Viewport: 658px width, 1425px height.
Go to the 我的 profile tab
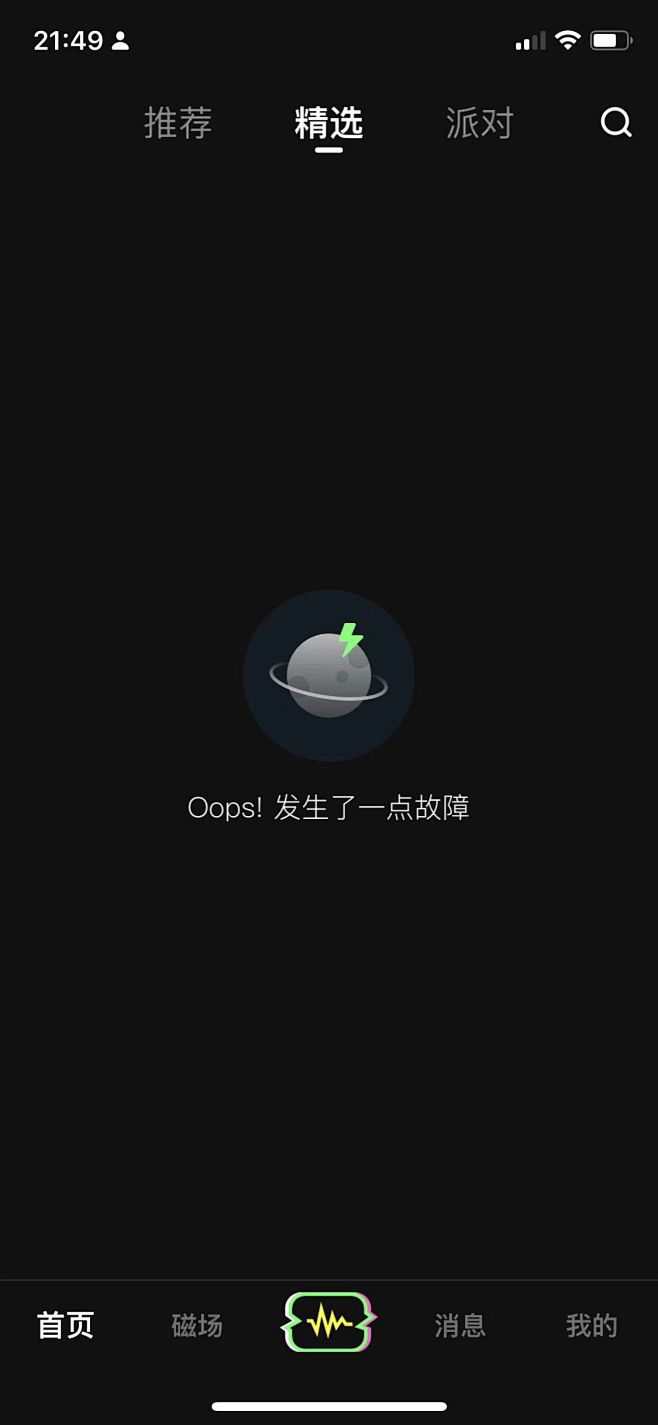(x=592, y=1325)
